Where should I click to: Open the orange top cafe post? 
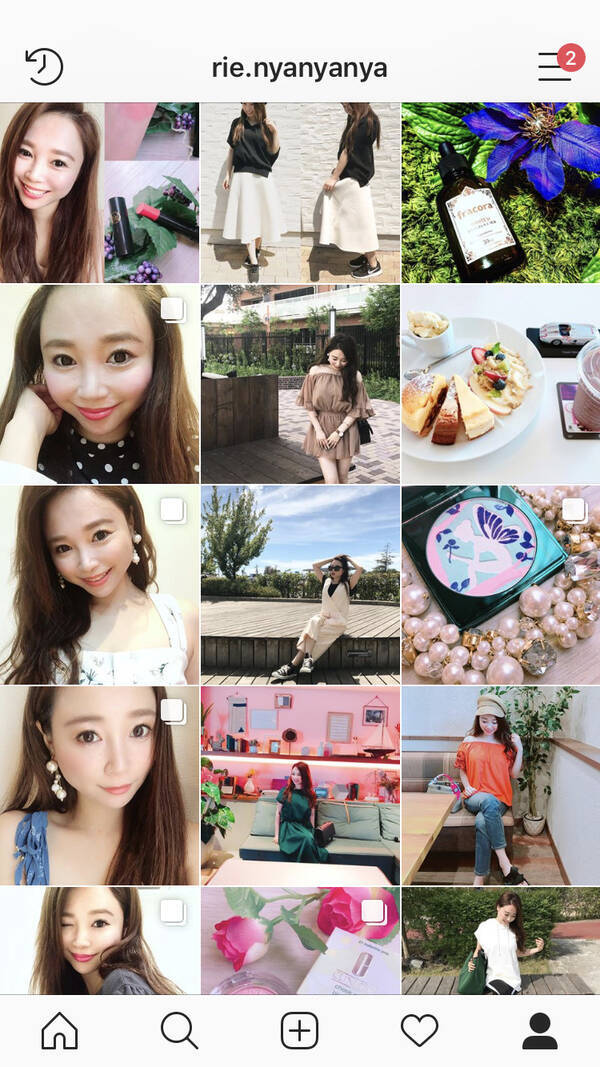pyautogui.click(x=500, y=785)
